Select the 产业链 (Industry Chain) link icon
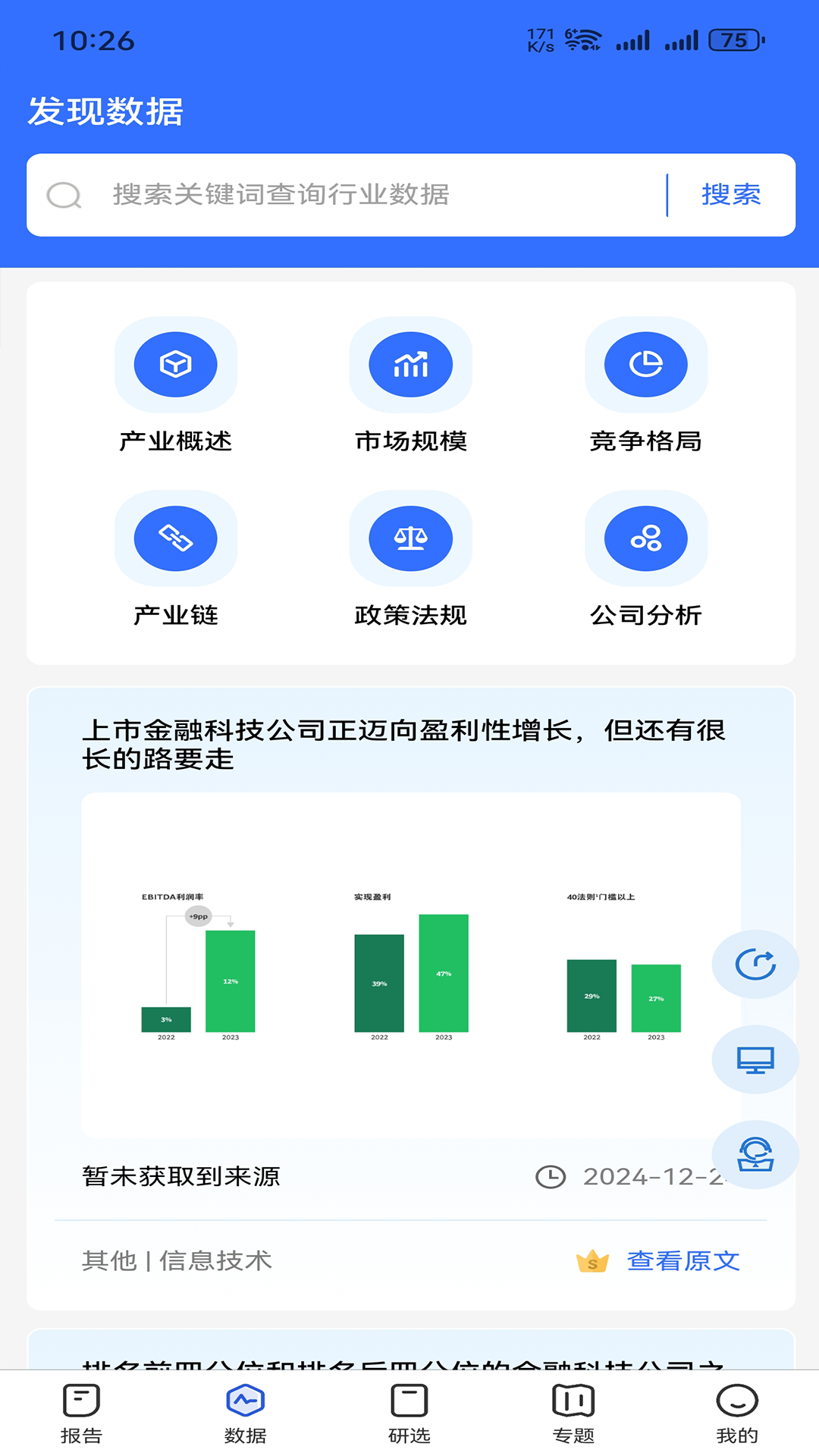Image resolution: width=819 pixels, height=1456 pixels. 175,538
